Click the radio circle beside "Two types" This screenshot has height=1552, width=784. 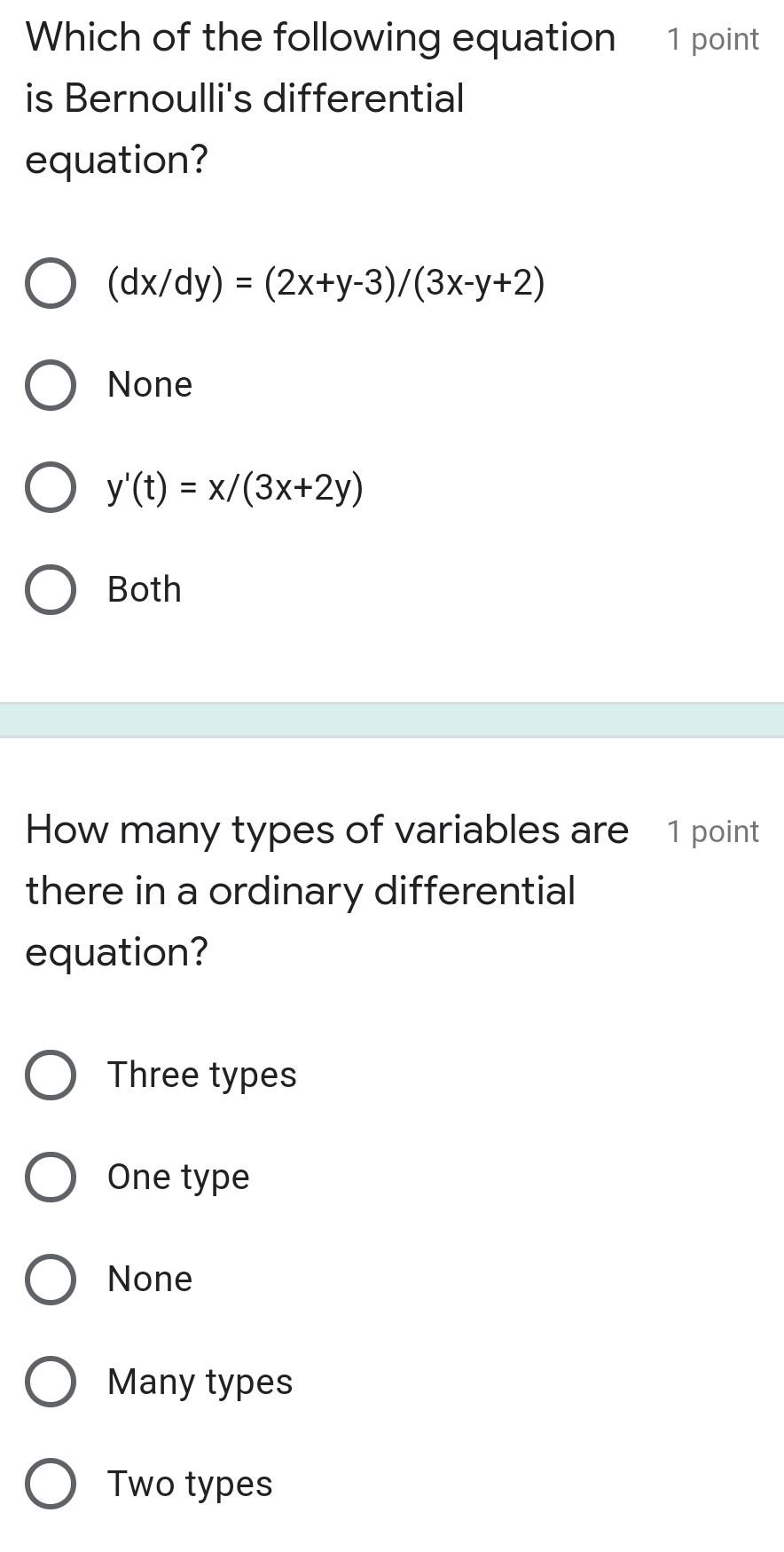[51, 1483]
